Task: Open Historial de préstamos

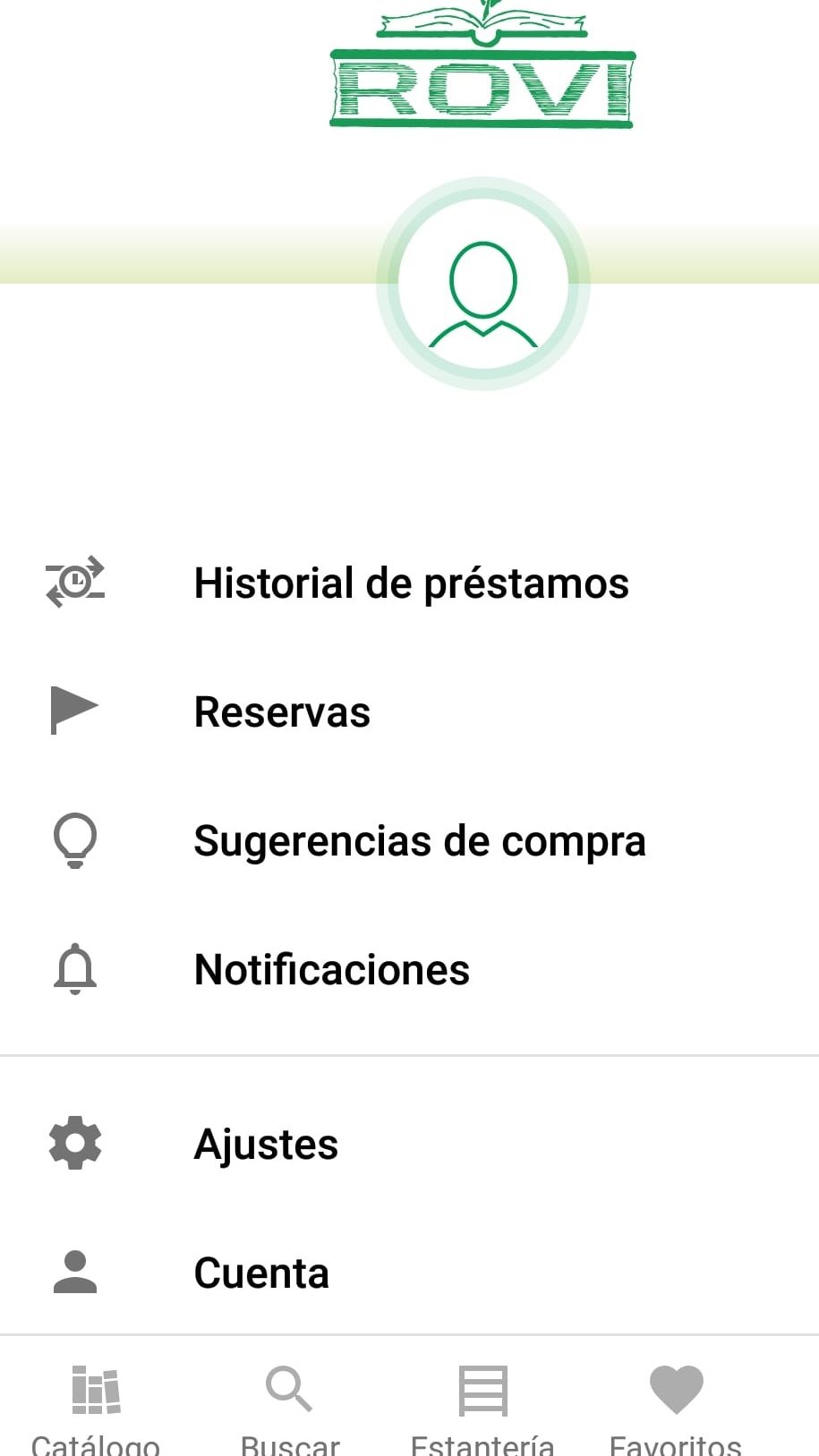Action: coord(411,583)
